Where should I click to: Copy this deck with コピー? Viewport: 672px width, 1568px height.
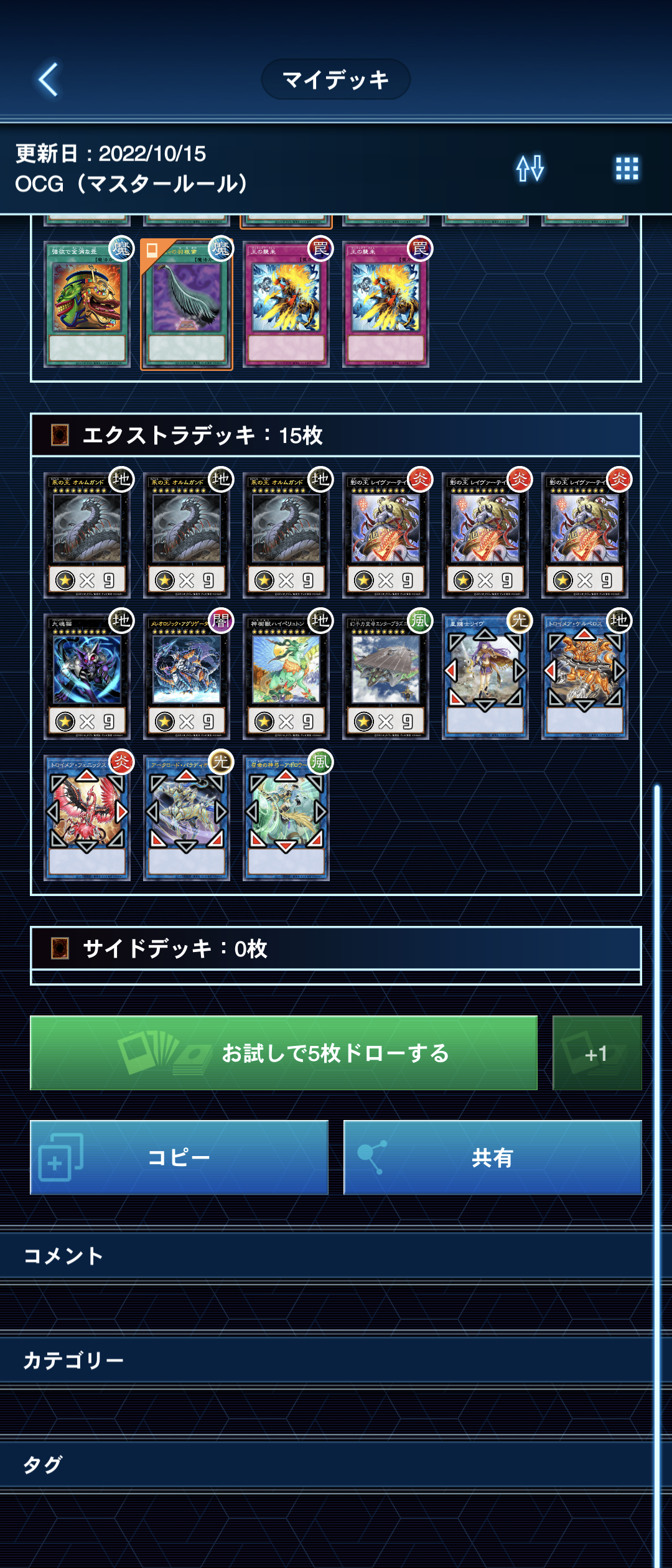coord(179,1157)
